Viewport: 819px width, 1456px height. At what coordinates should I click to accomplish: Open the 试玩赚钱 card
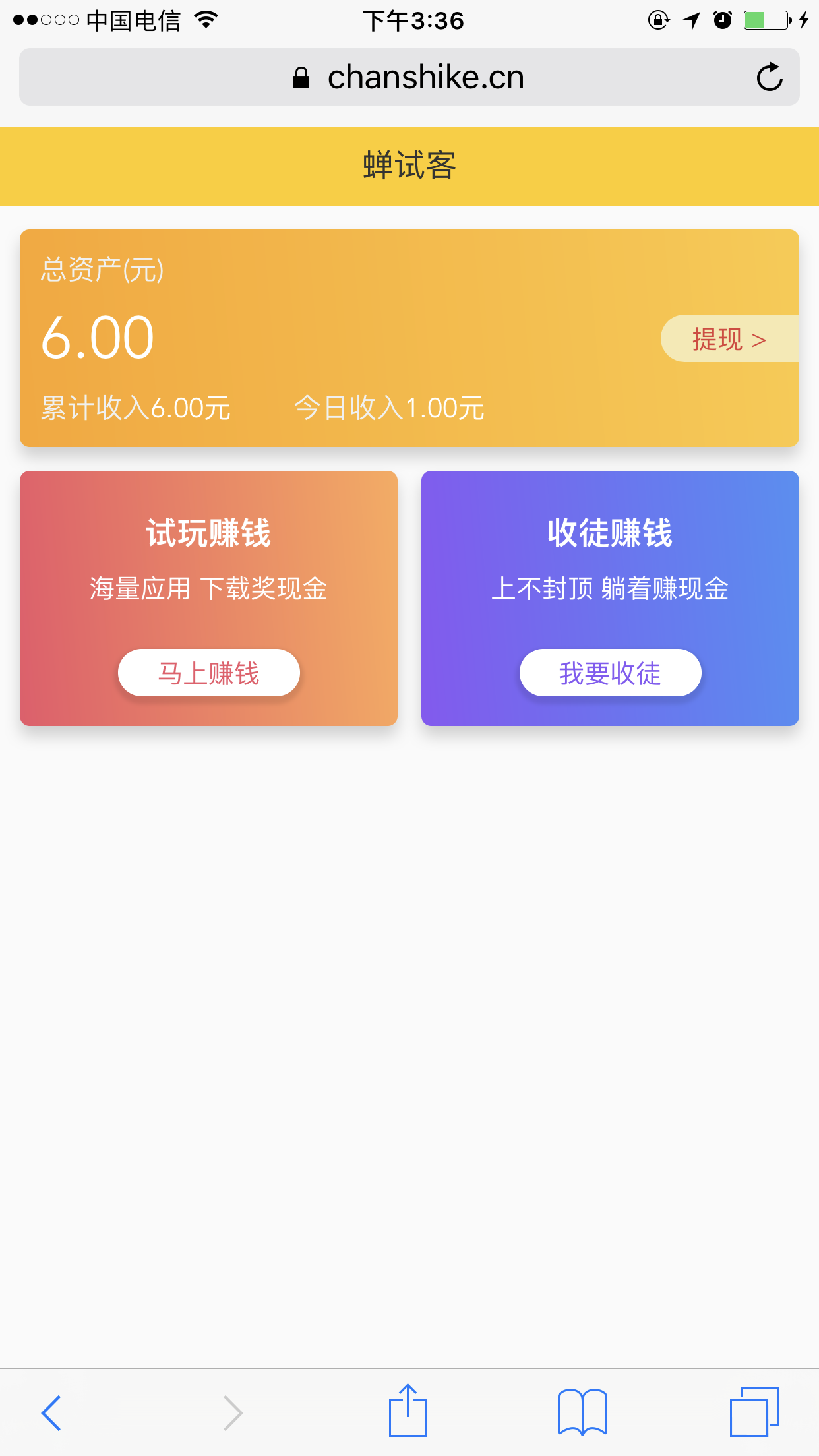[x=208, y=598]
